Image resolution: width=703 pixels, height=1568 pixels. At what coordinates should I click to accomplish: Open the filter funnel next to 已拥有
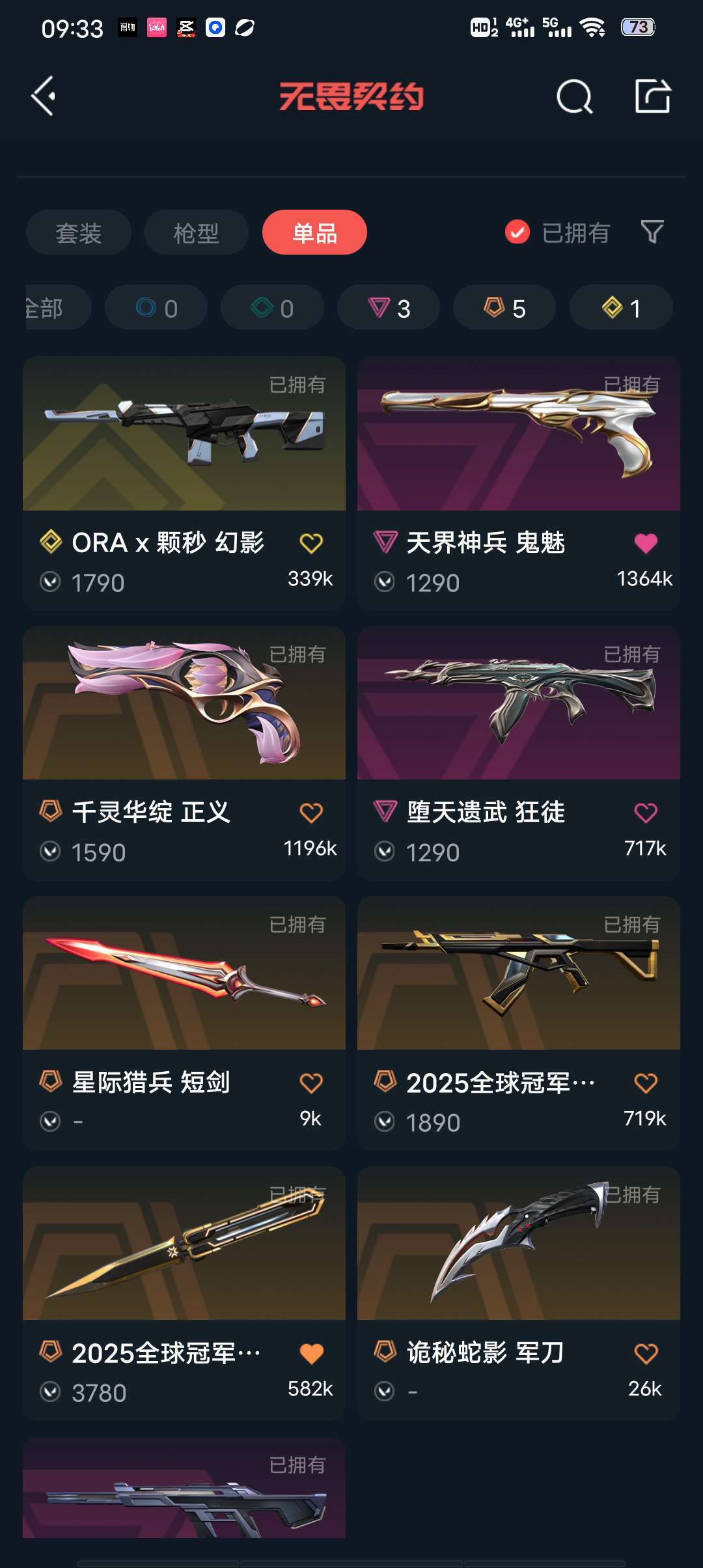tap(651, 232)
